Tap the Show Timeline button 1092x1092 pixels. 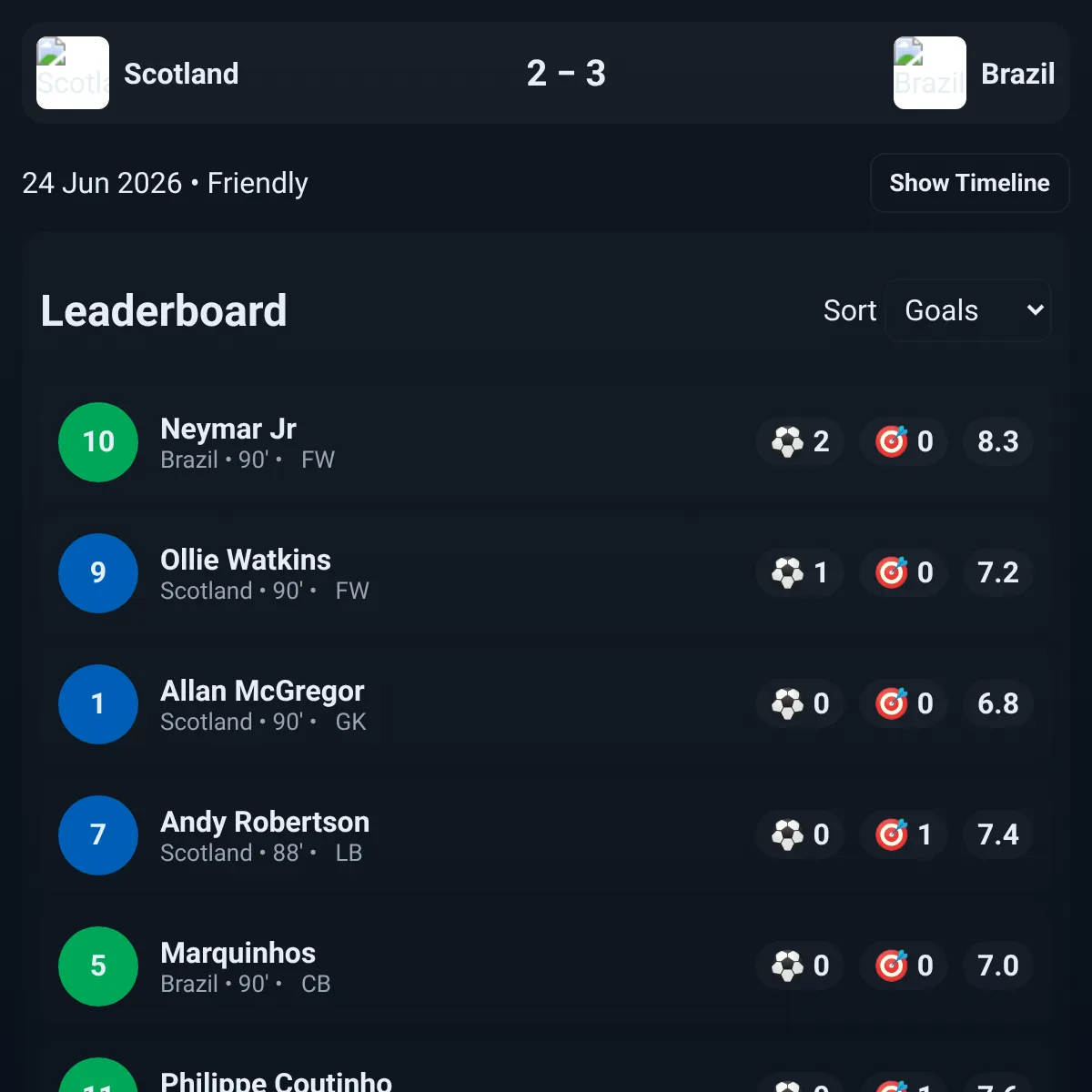[x=969, y=183]
